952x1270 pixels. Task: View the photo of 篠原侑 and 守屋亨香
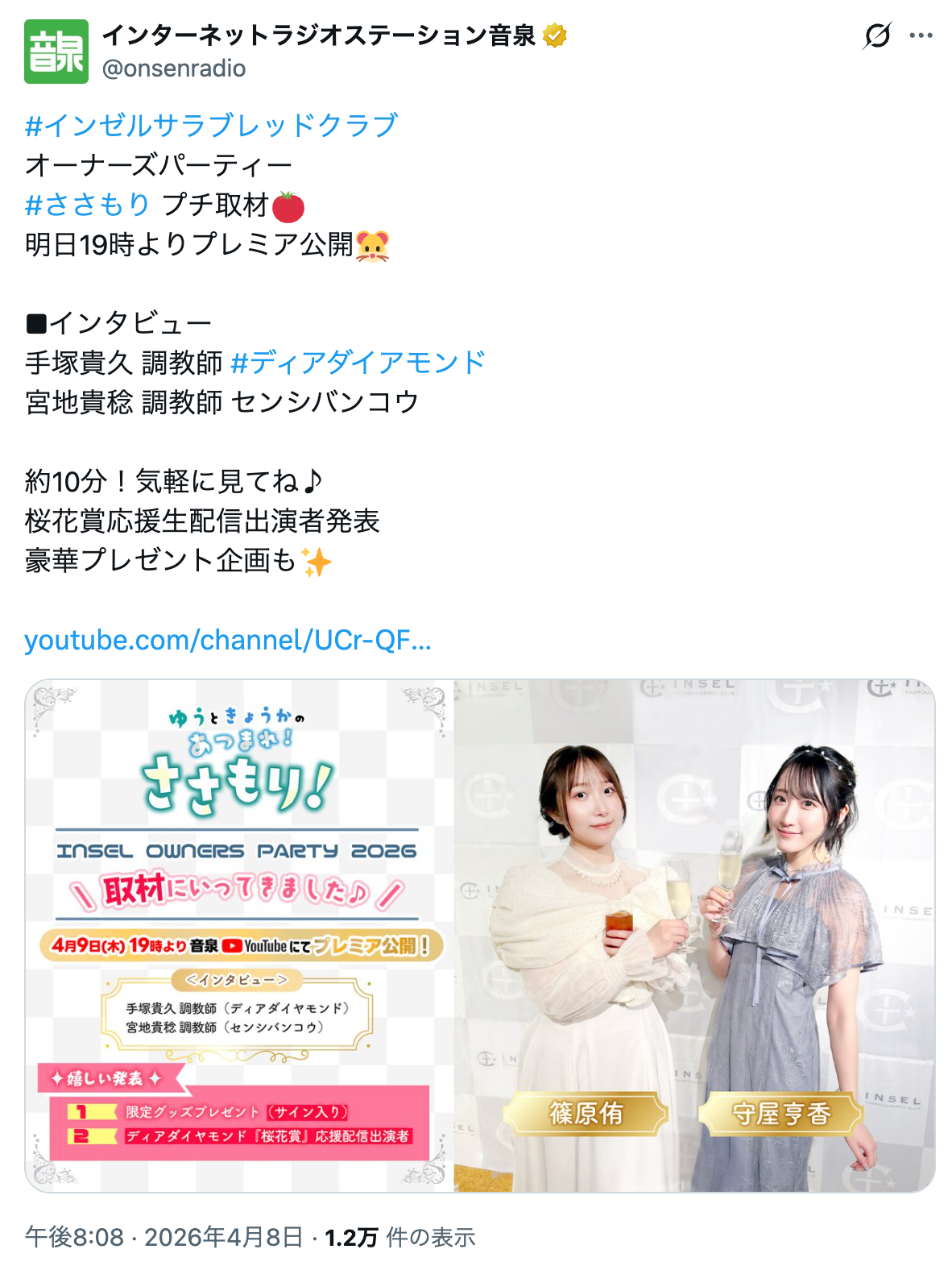click(694, 936)
